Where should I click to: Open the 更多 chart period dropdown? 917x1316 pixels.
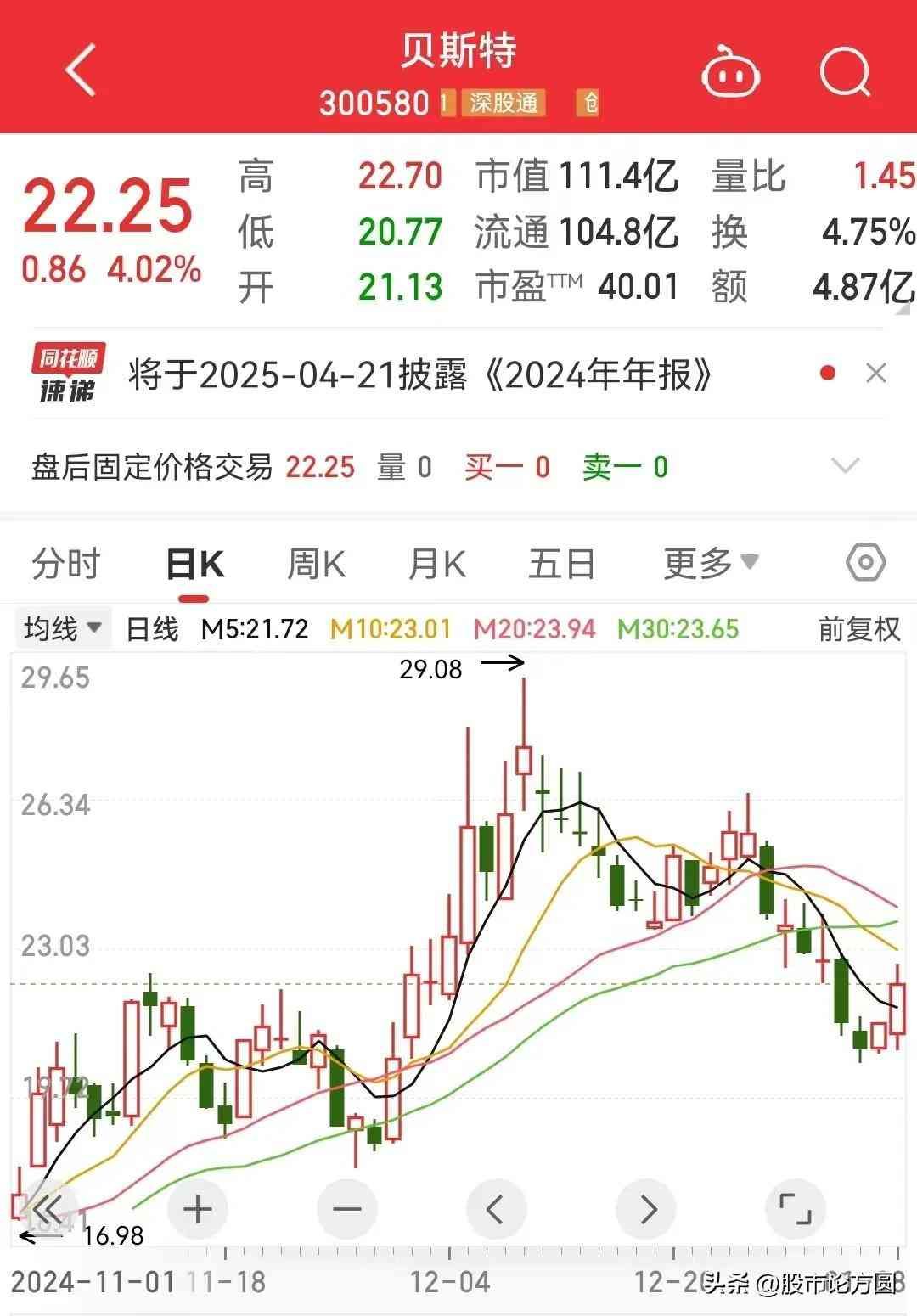710,563
